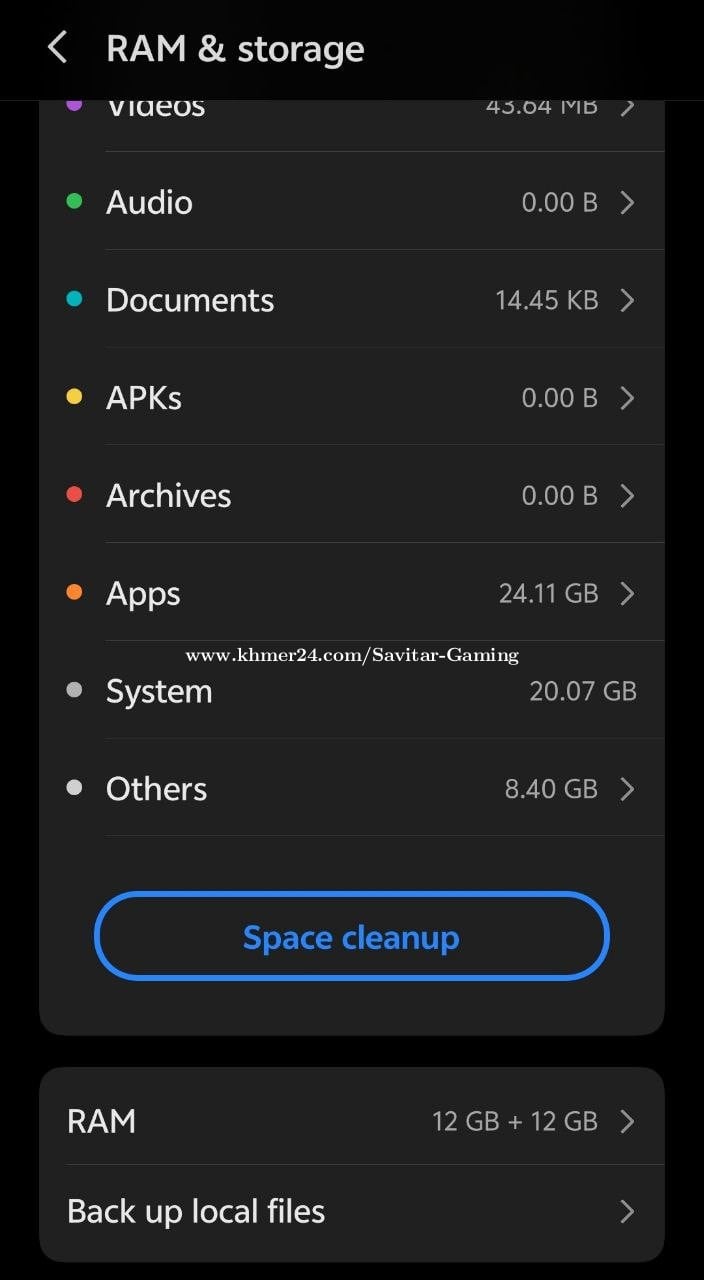
Task: Start Space cleanup
Action: 352,937
